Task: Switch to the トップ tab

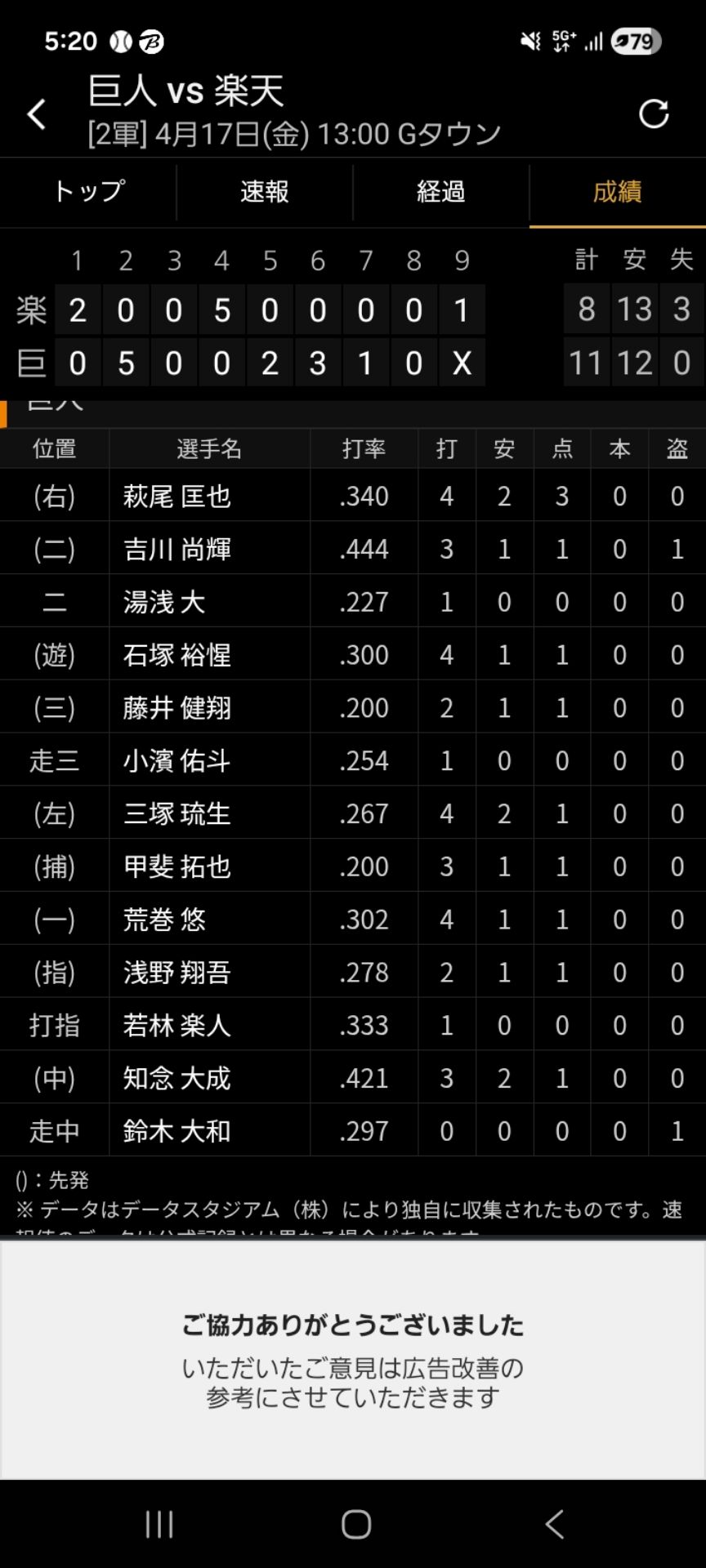Action: tap(88, 192)
